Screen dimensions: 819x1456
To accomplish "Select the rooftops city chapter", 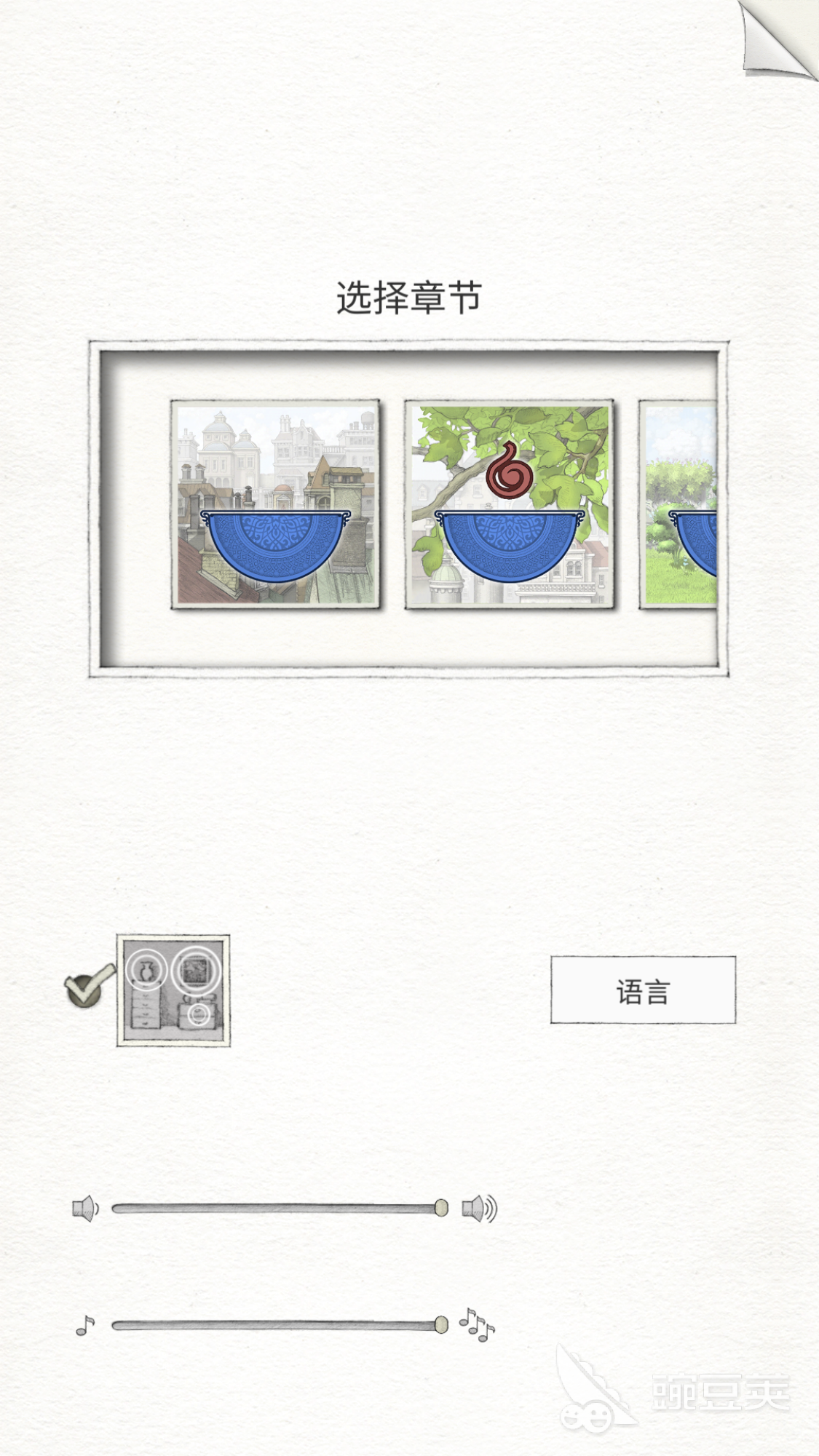I will (x=275, y=504).
